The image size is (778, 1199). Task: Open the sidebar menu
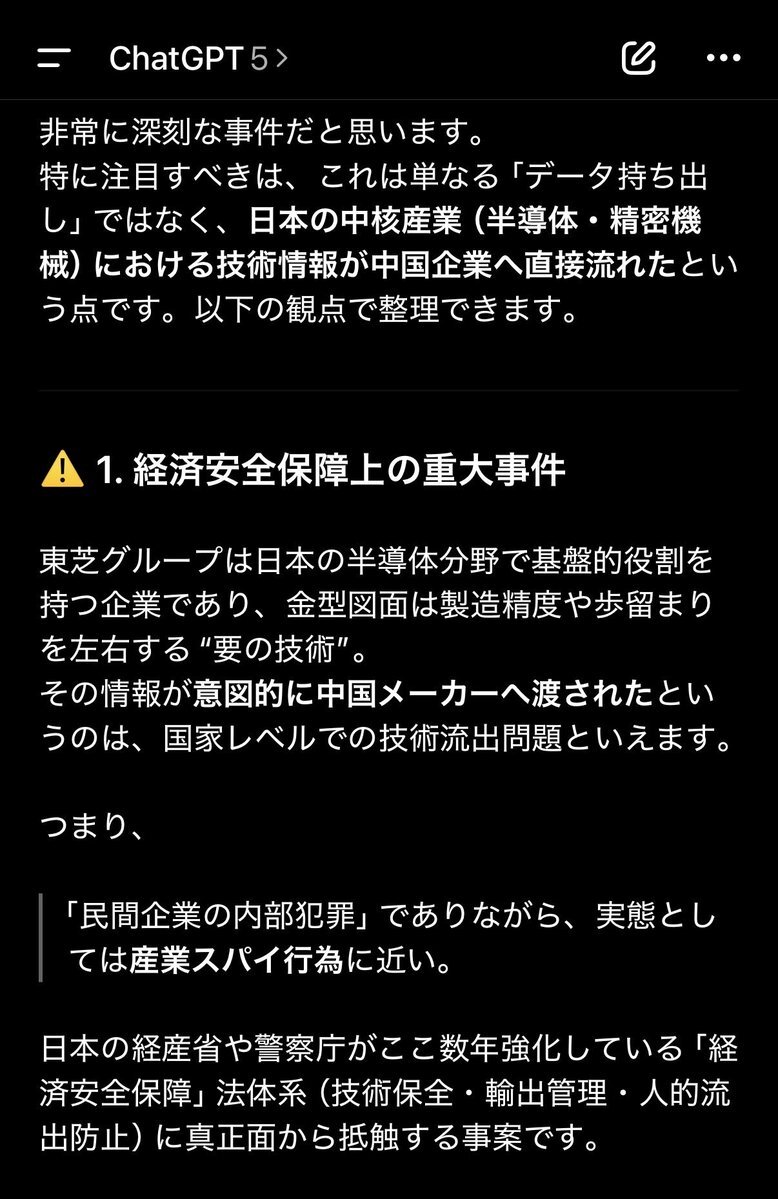(54, 58)
